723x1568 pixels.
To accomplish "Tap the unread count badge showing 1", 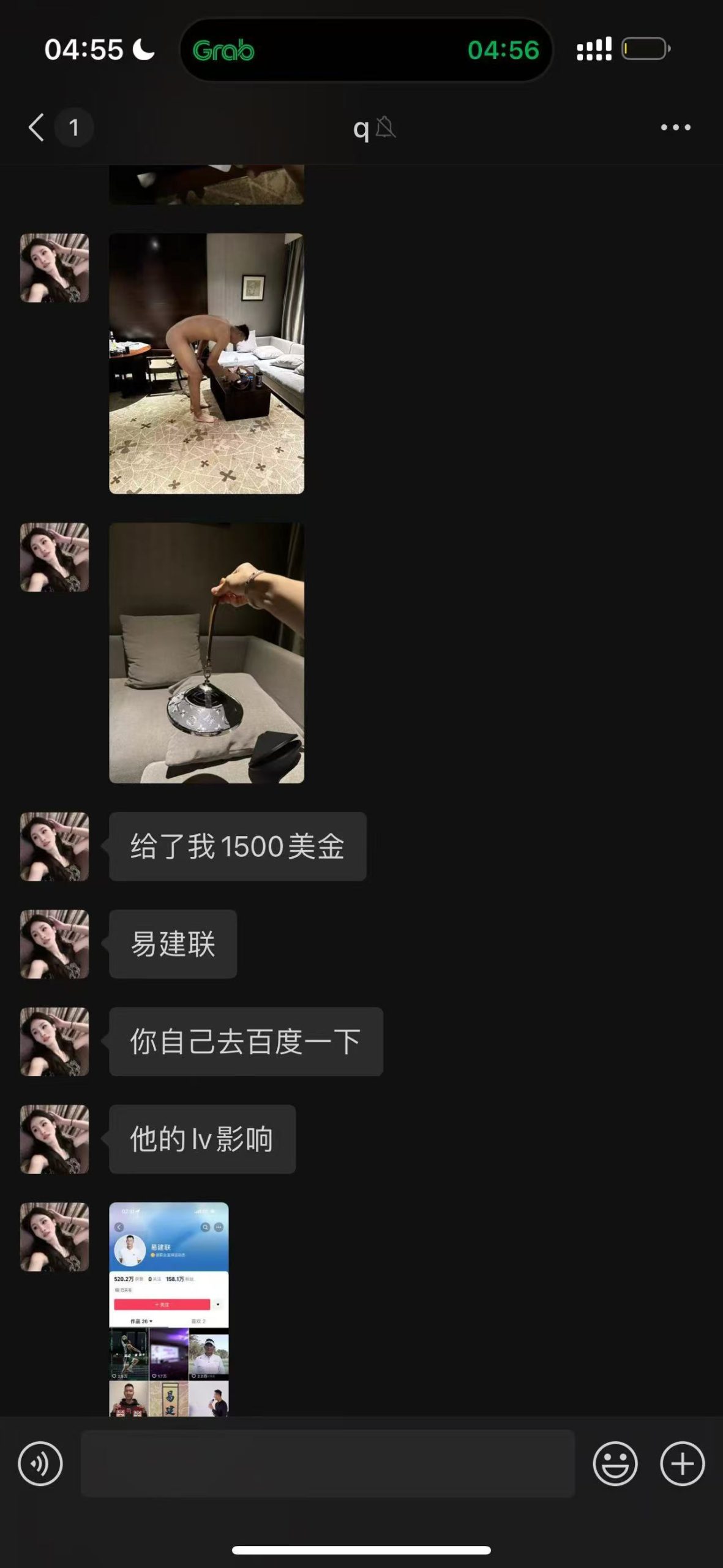I will point(73,127).
